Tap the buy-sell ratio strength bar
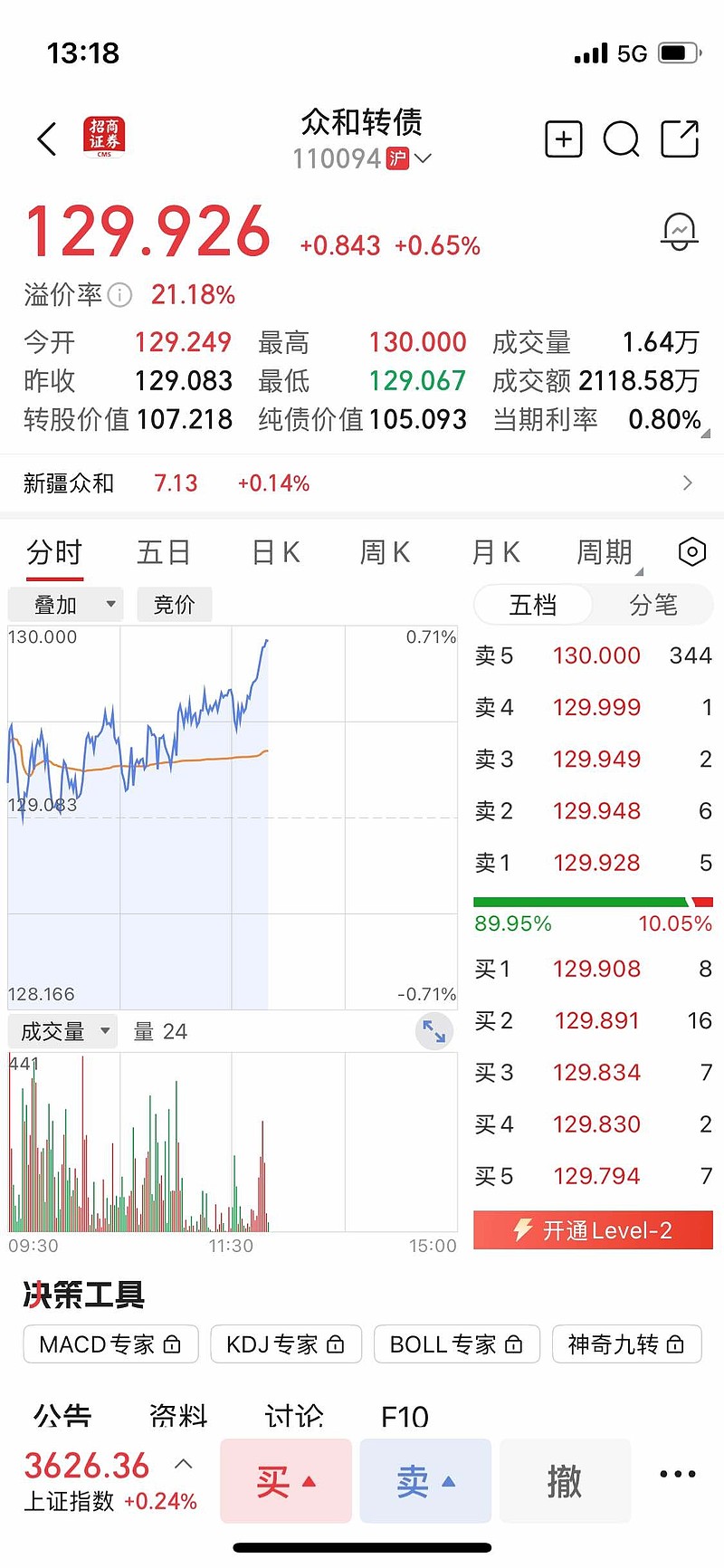Screen dimensions: 724x1568 [x=593, y=902]
